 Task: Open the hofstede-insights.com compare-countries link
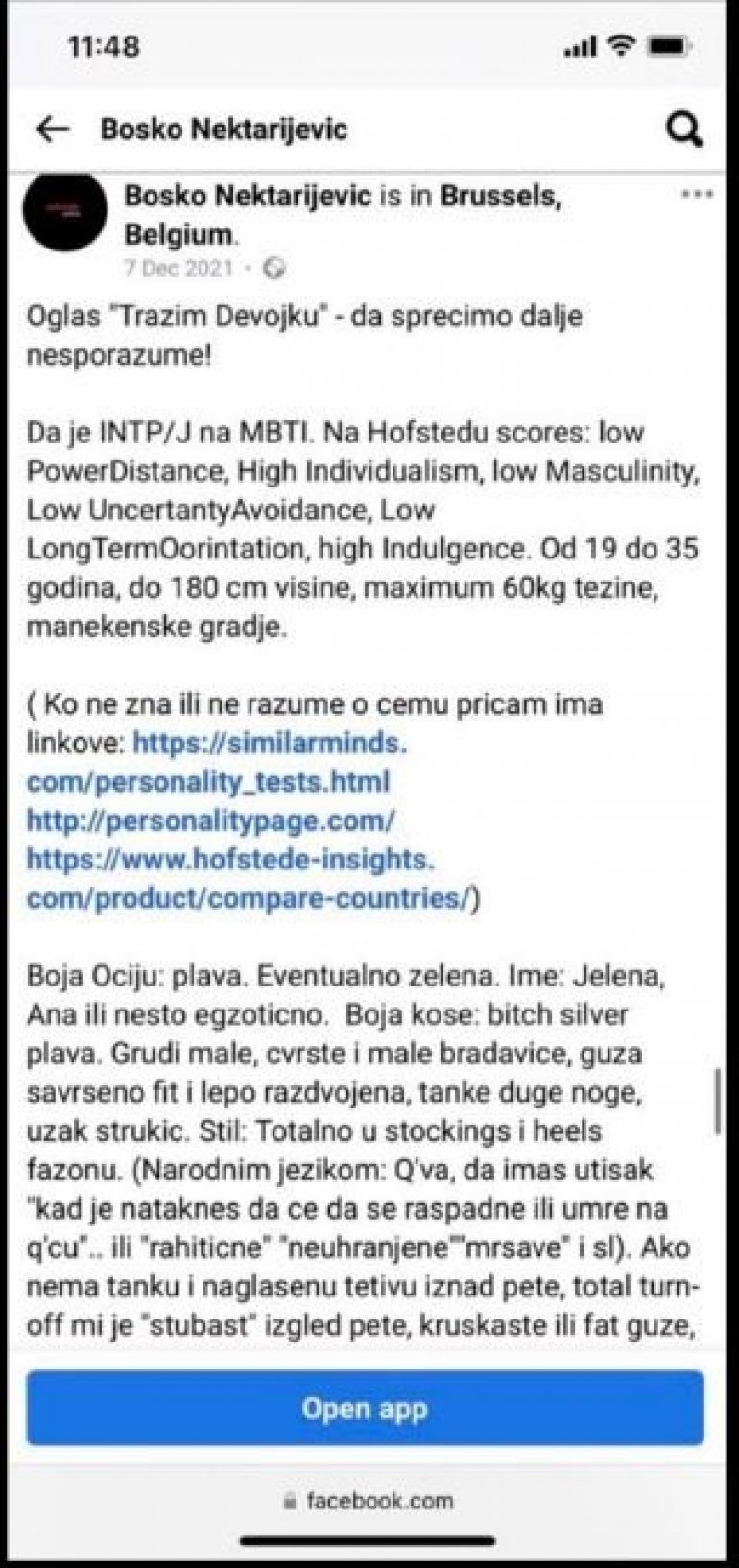tap(249, 878)
